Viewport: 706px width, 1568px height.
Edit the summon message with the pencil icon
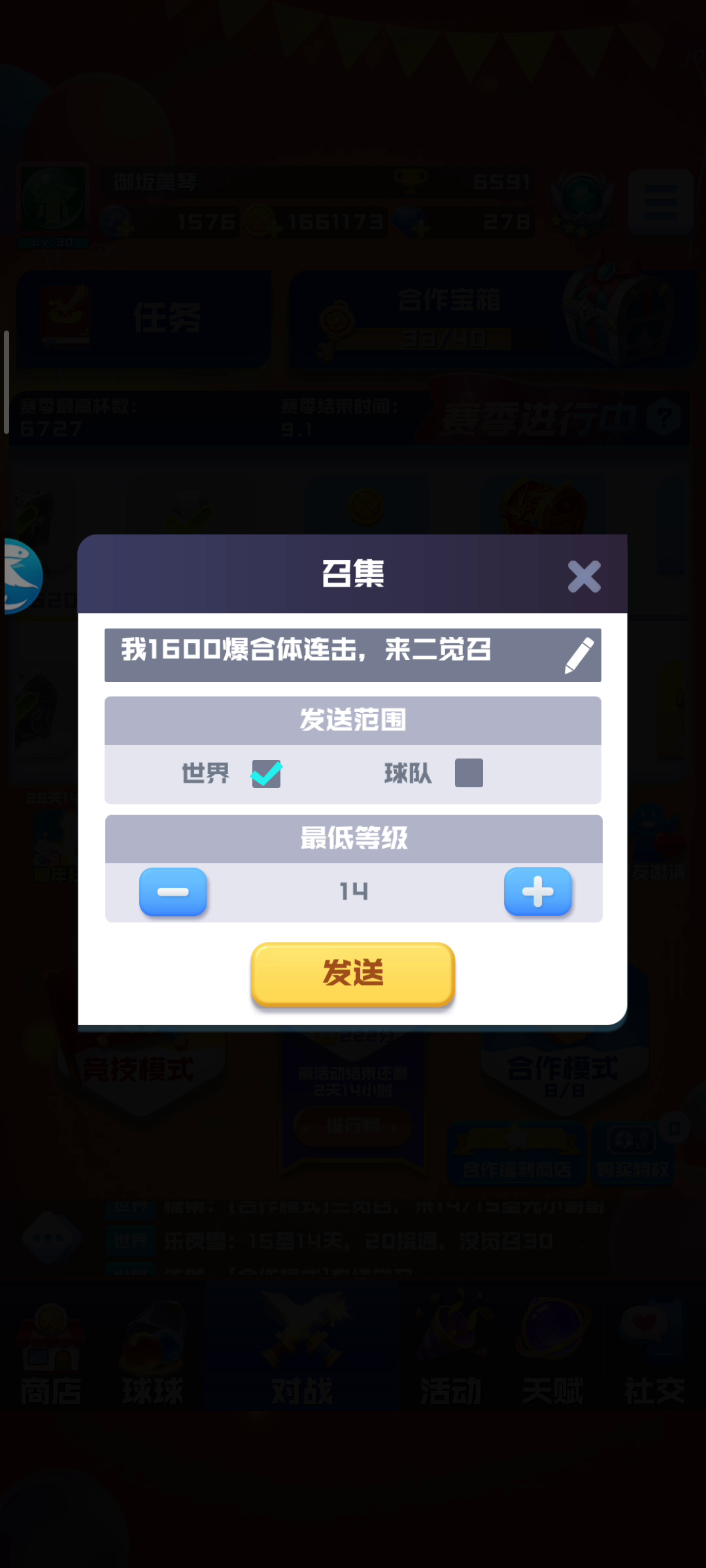[x=579, y=655]
